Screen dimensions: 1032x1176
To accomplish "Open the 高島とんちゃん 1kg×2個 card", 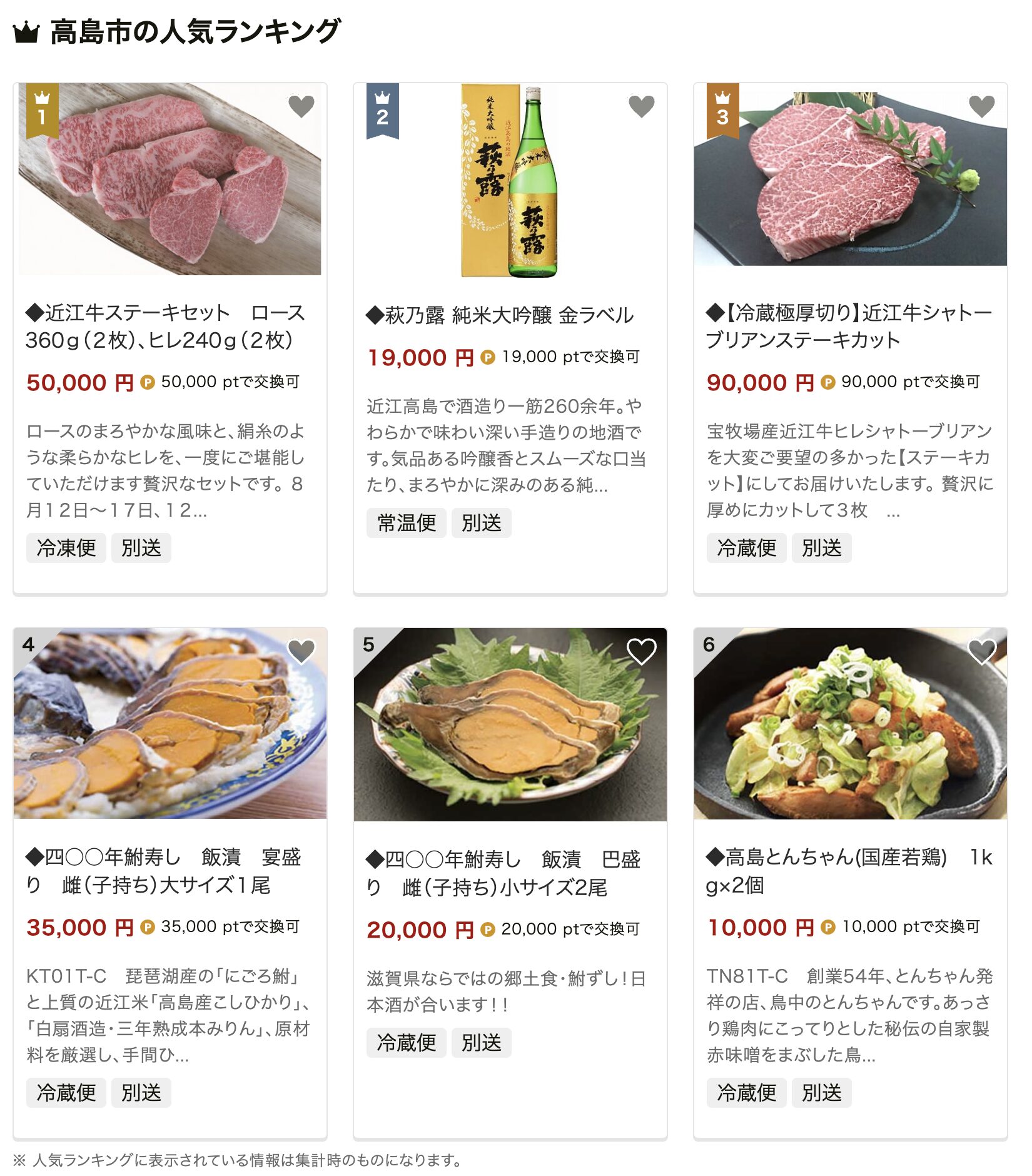I will (849, 871).
